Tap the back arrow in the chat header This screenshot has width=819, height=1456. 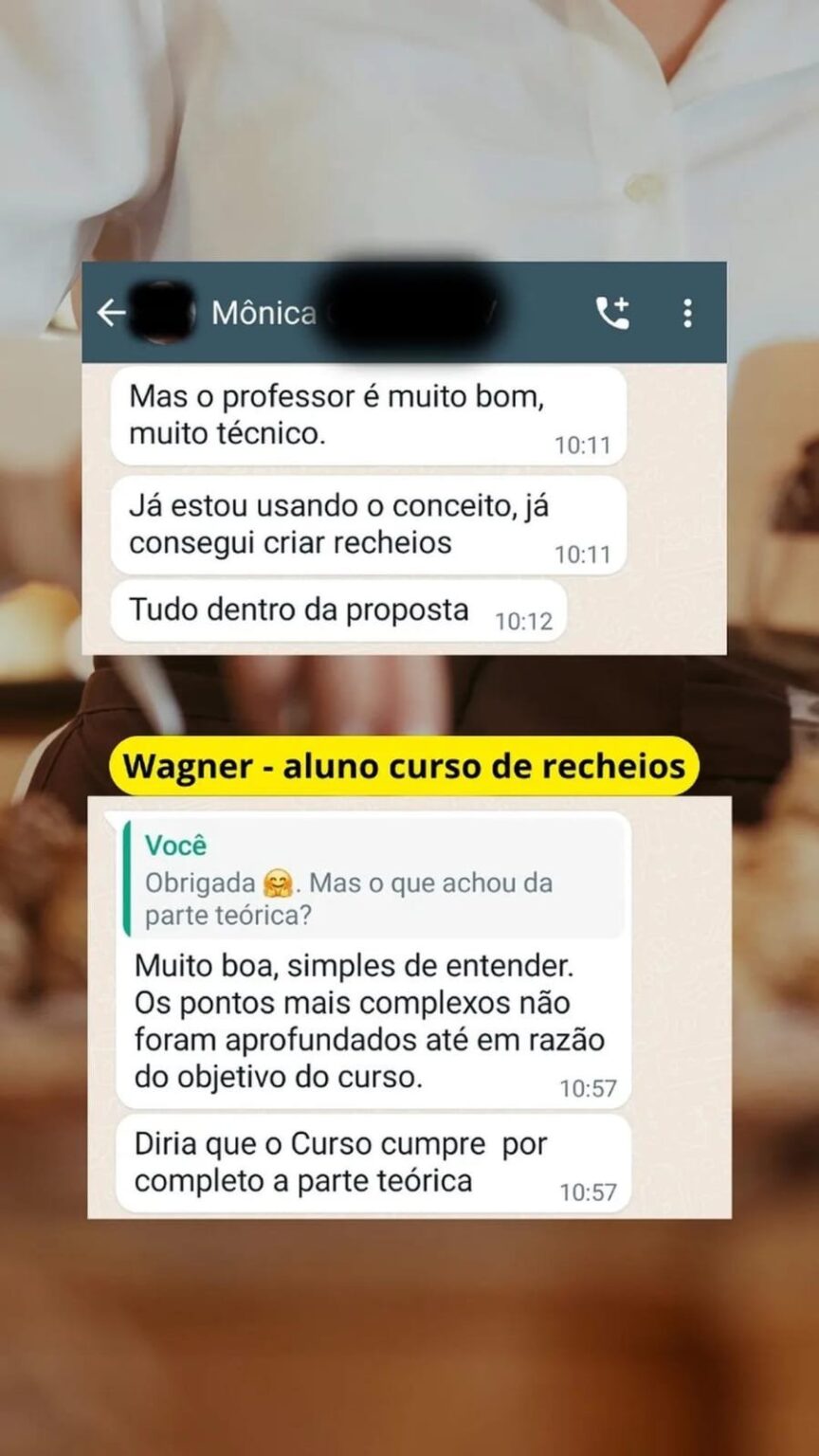pos(112,313)
